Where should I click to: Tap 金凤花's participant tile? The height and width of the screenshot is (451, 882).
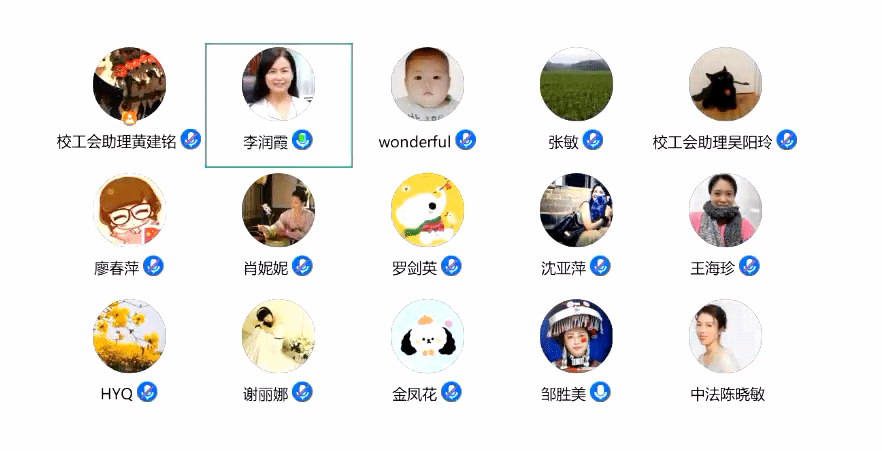[427, 337]
